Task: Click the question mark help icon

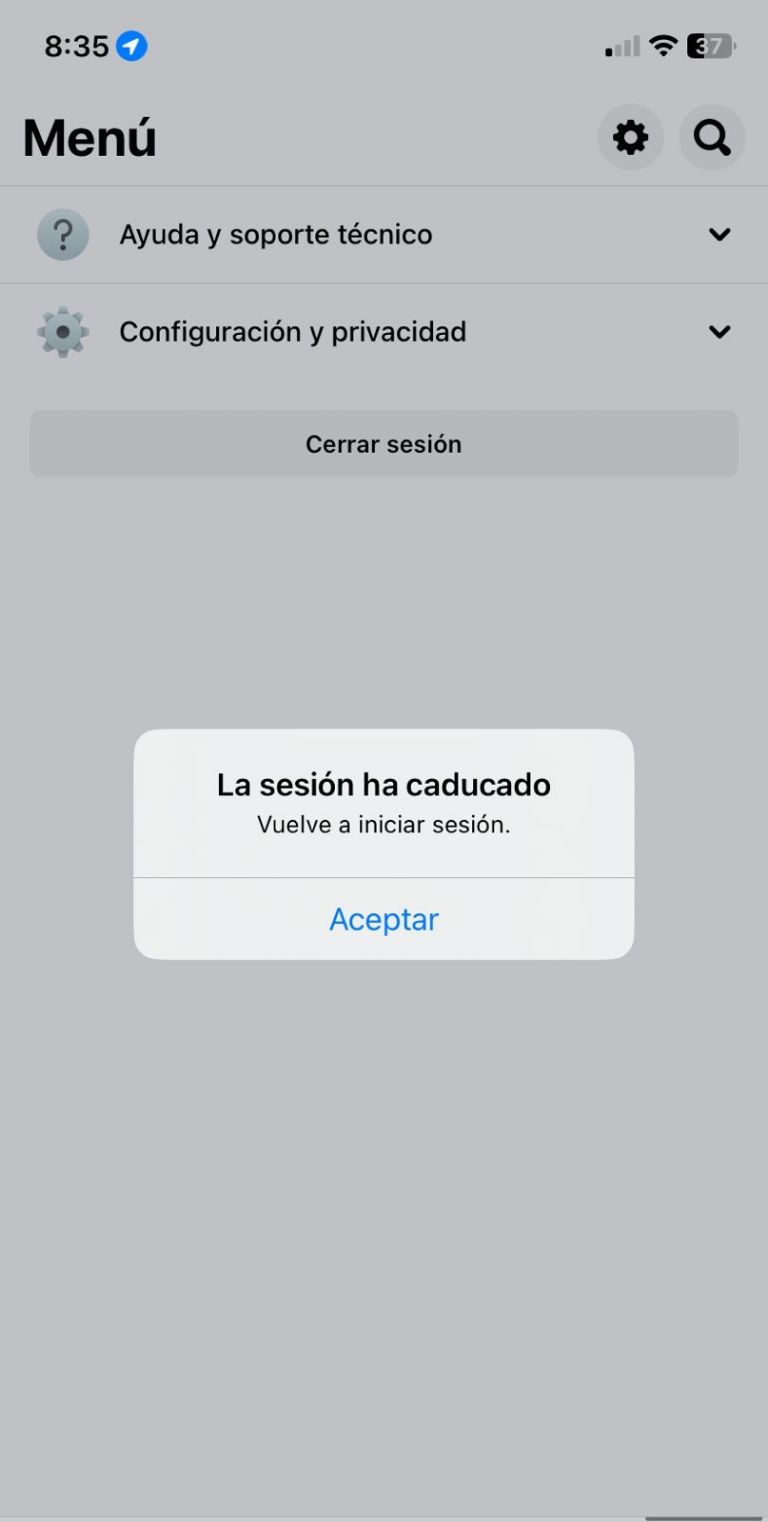Action: pos(63,234)
